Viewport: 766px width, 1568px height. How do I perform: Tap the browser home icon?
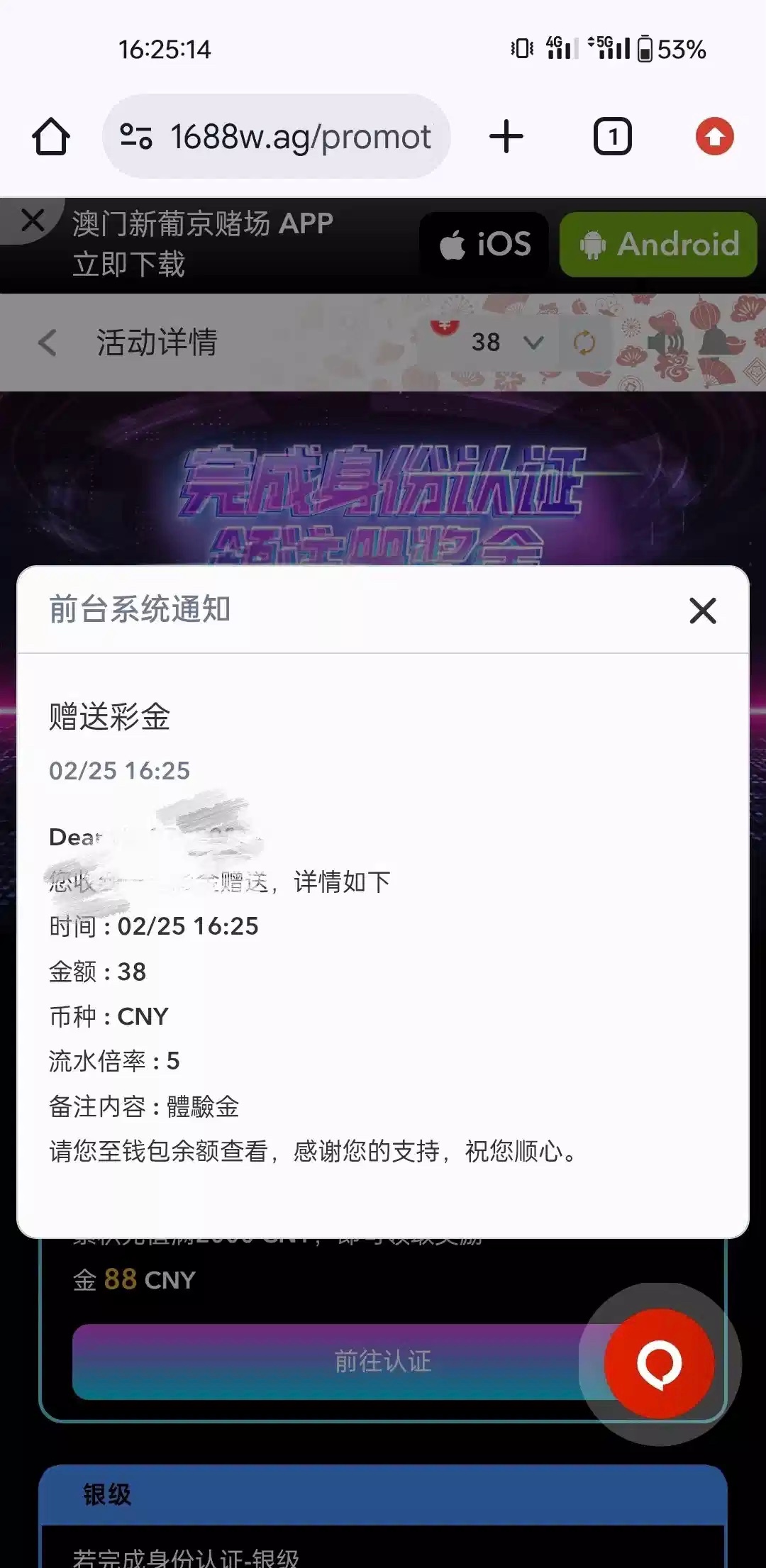coord(51,136)
